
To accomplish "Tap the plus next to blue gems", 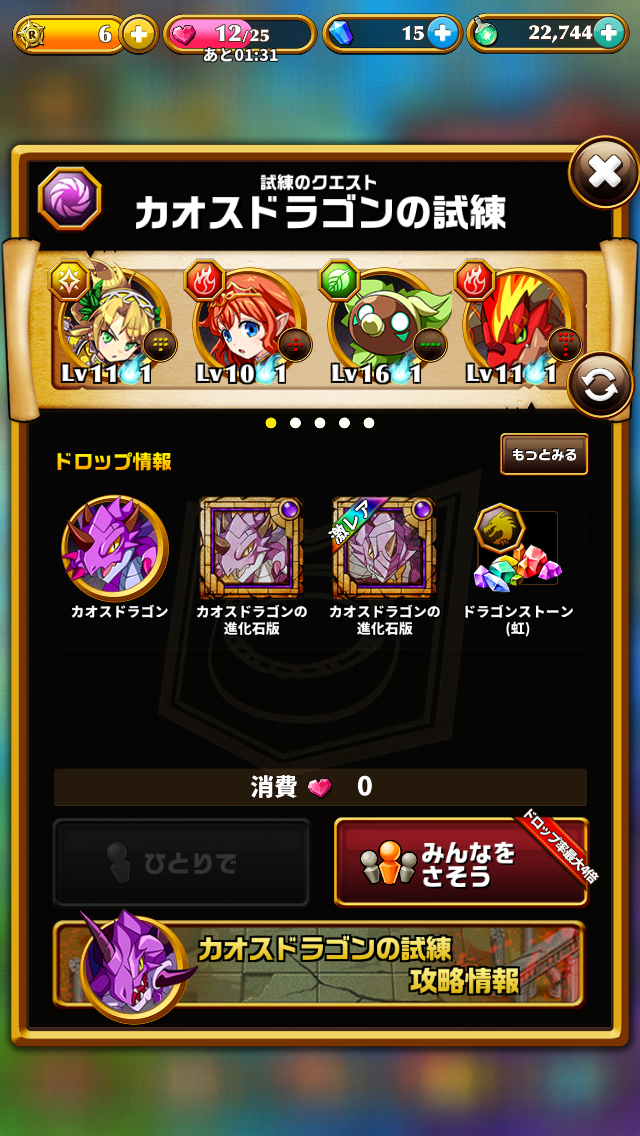I will [x=442, y=34].
